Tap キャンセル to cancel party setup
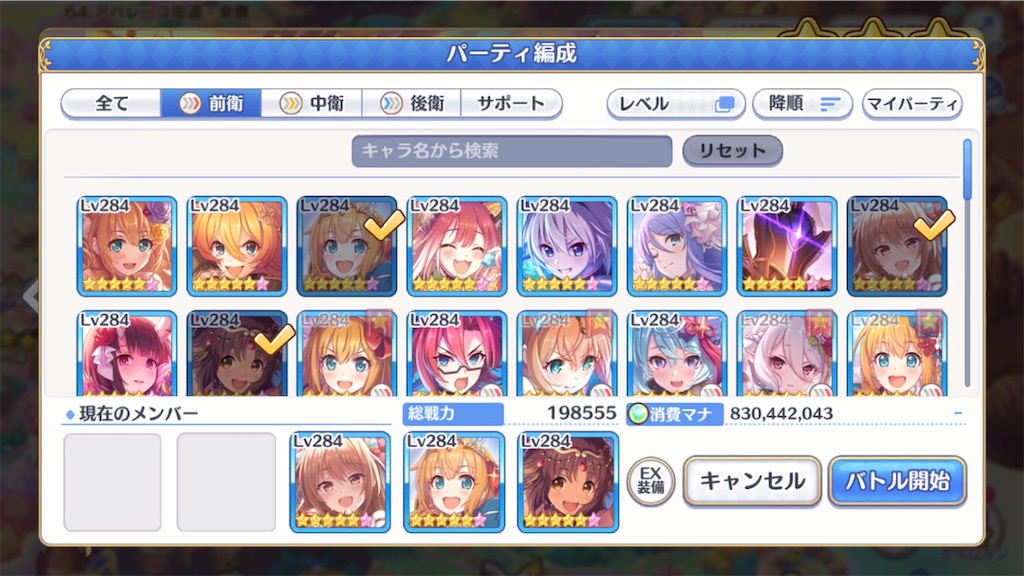 coord(752,481)
